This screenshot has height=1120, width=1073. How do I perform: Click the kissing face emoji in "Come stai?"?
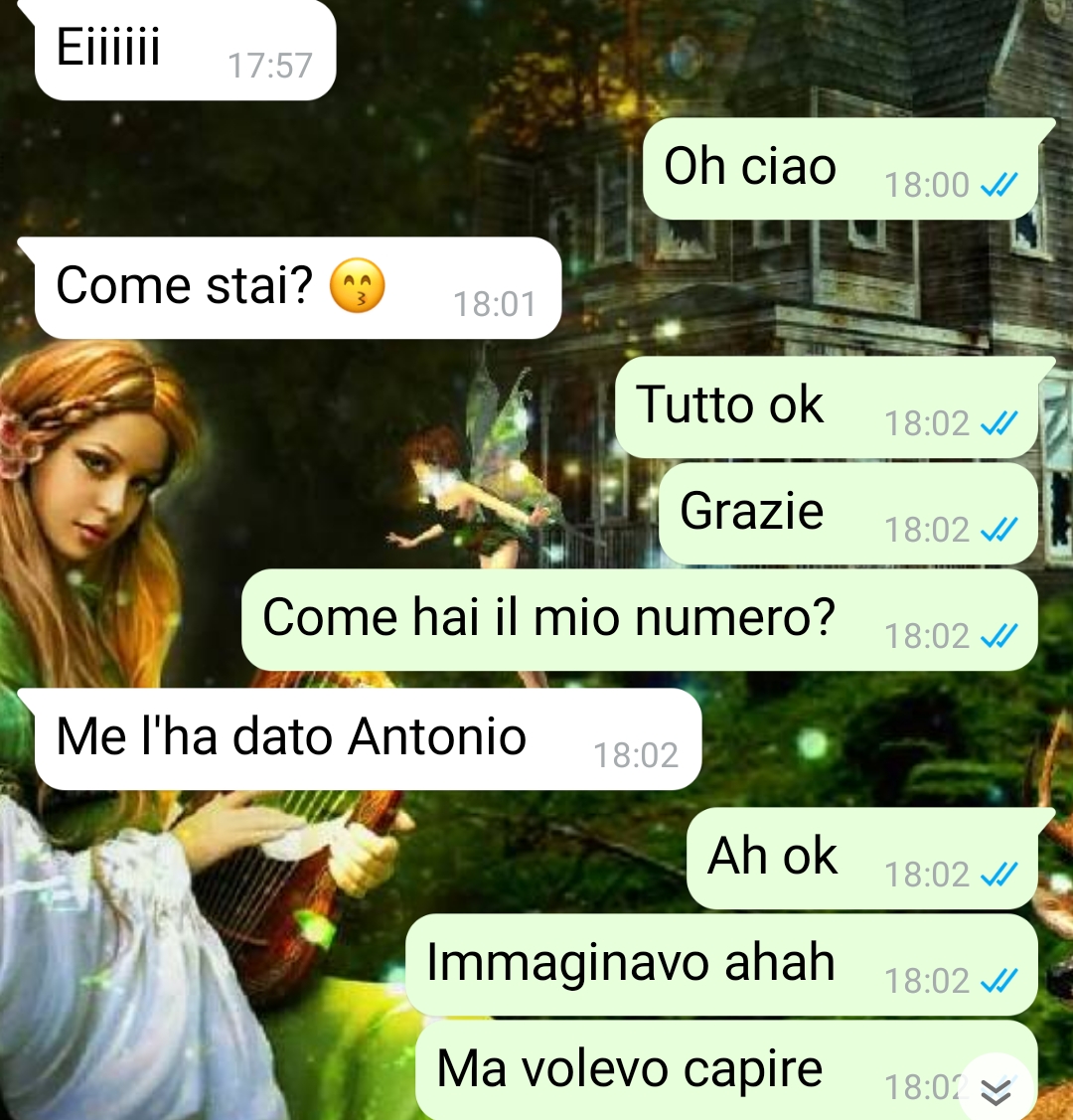click(359, 288)
